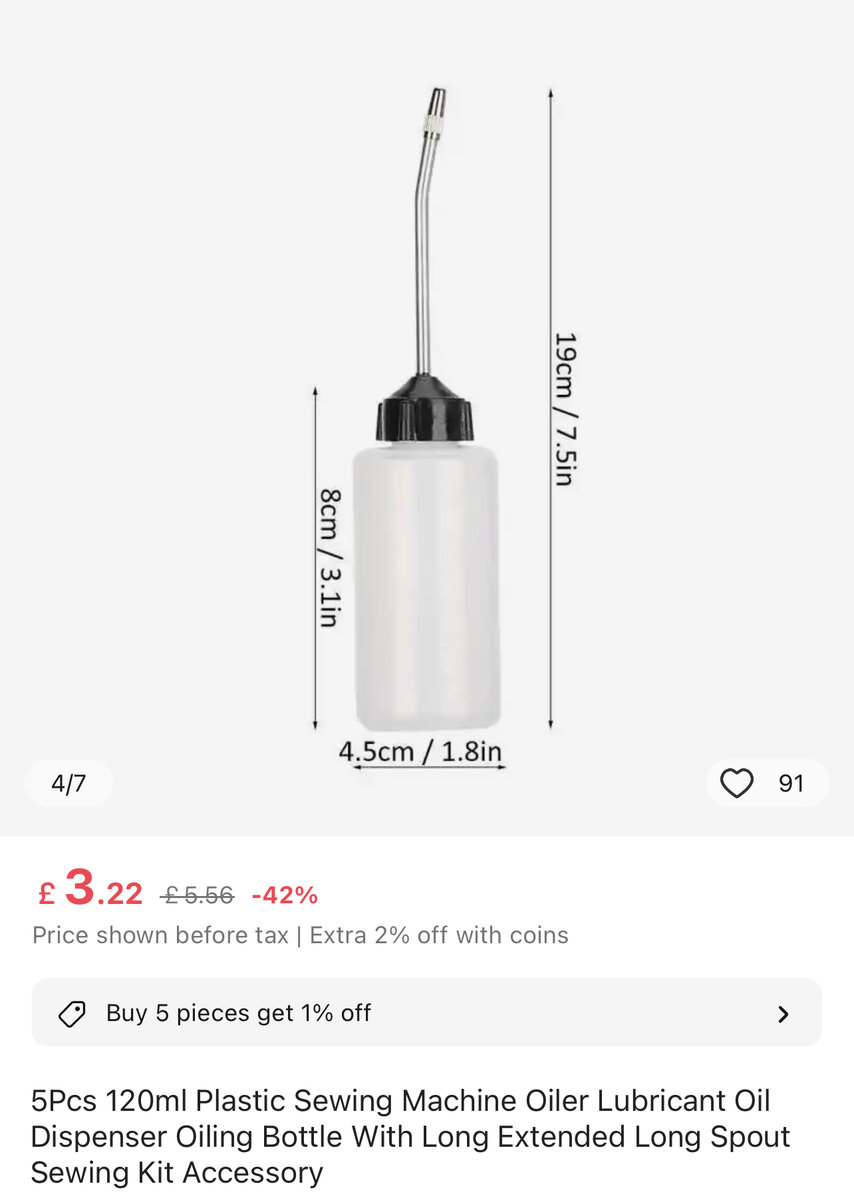Open the Buy 5 pieces discount offer
The image size is (854, 1200).
tap(427, 1013)
